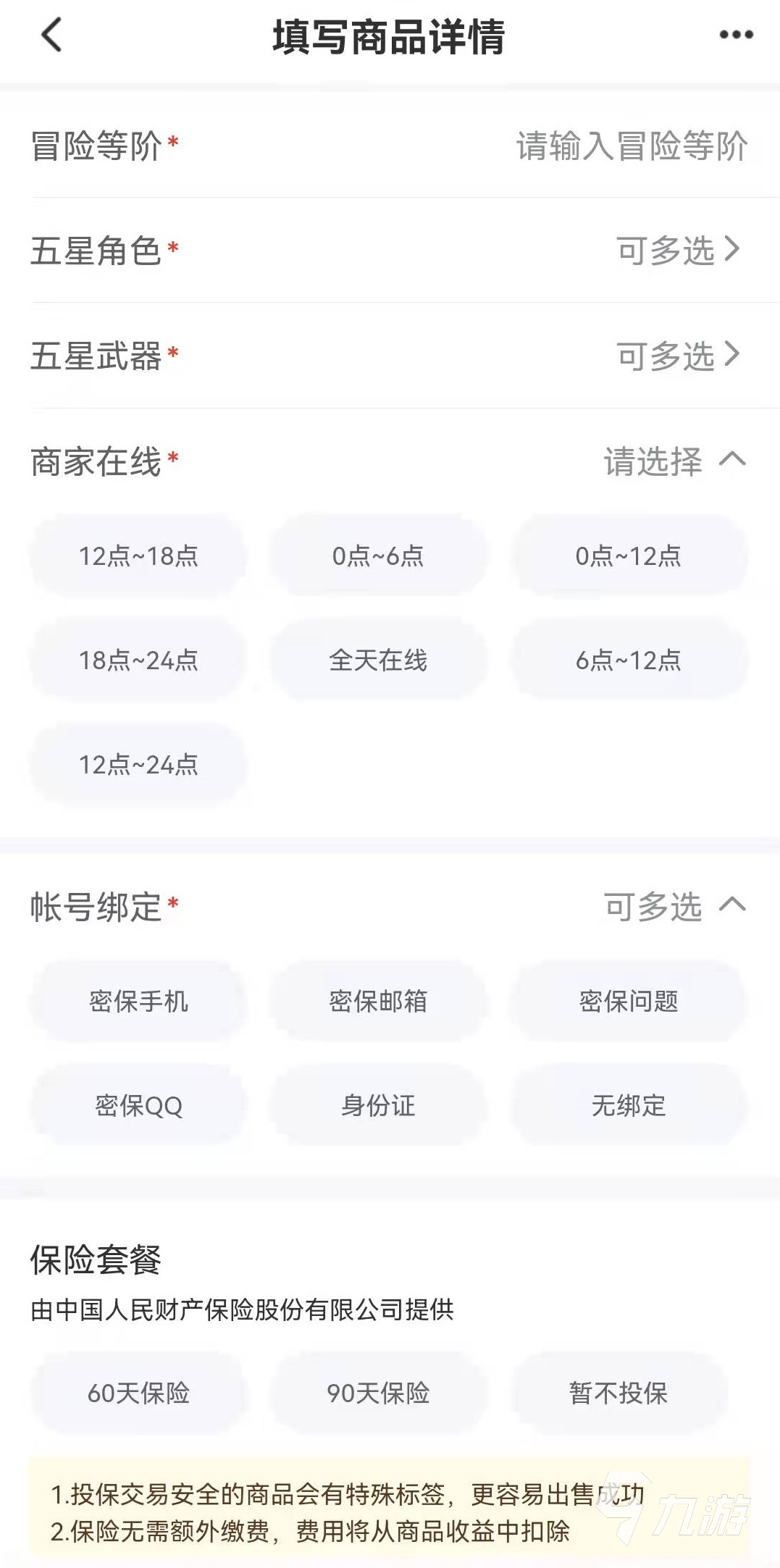This screenshot has width=780, height=1568.
Task: Open the 五星武器 multi-select picker
Action: pos(678,356)
